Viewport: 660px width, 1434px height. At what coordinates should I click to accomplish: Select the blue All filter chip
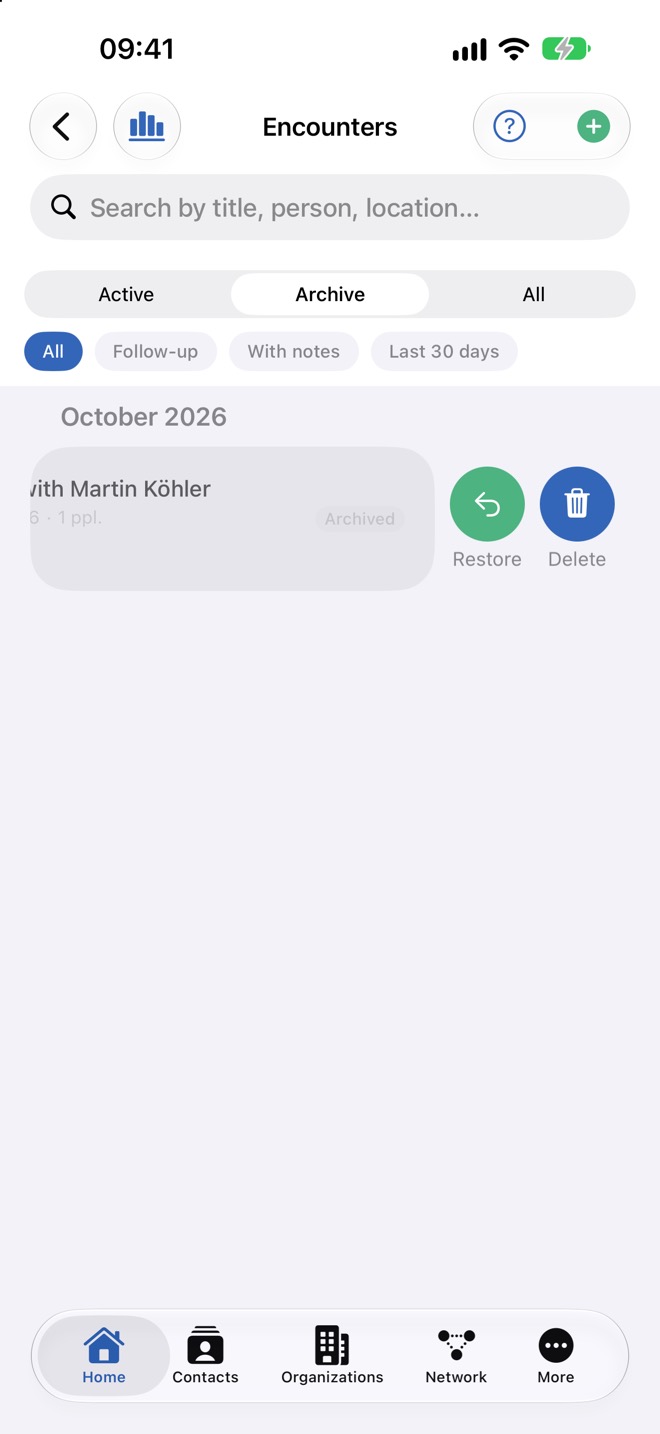tap(53, 351)
